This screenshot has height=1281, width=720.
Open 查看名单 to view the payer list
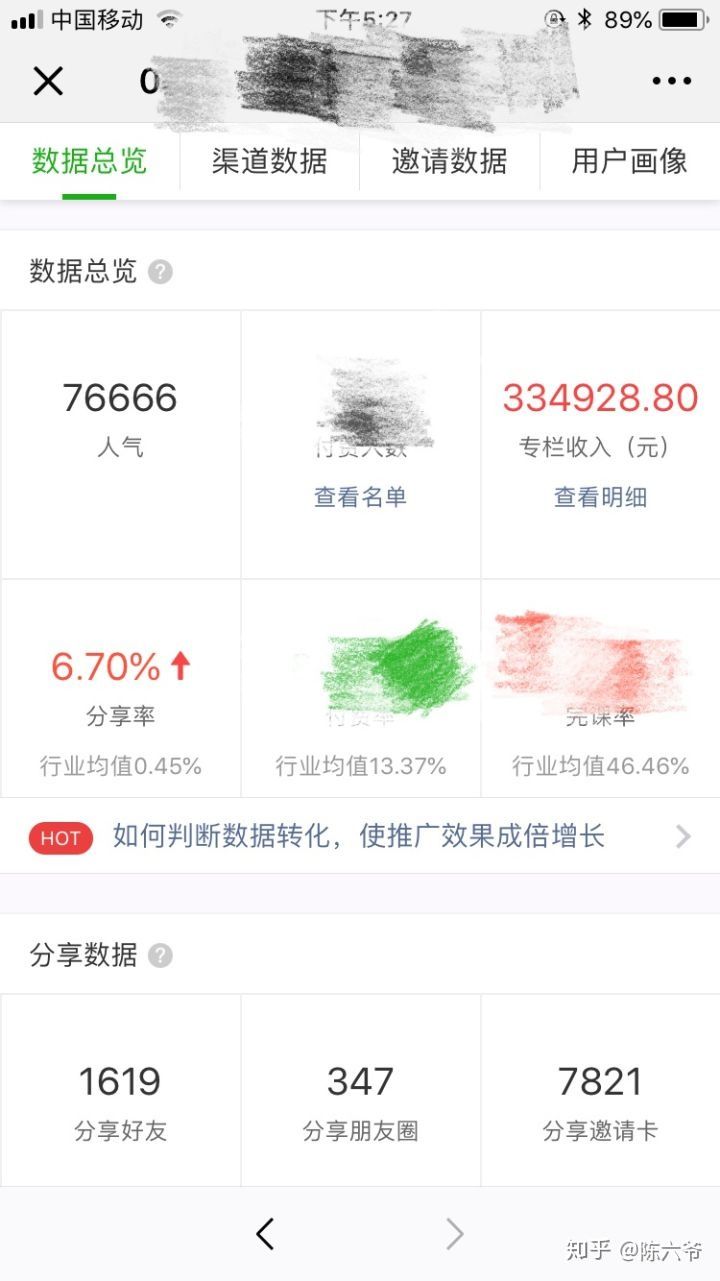359,497
